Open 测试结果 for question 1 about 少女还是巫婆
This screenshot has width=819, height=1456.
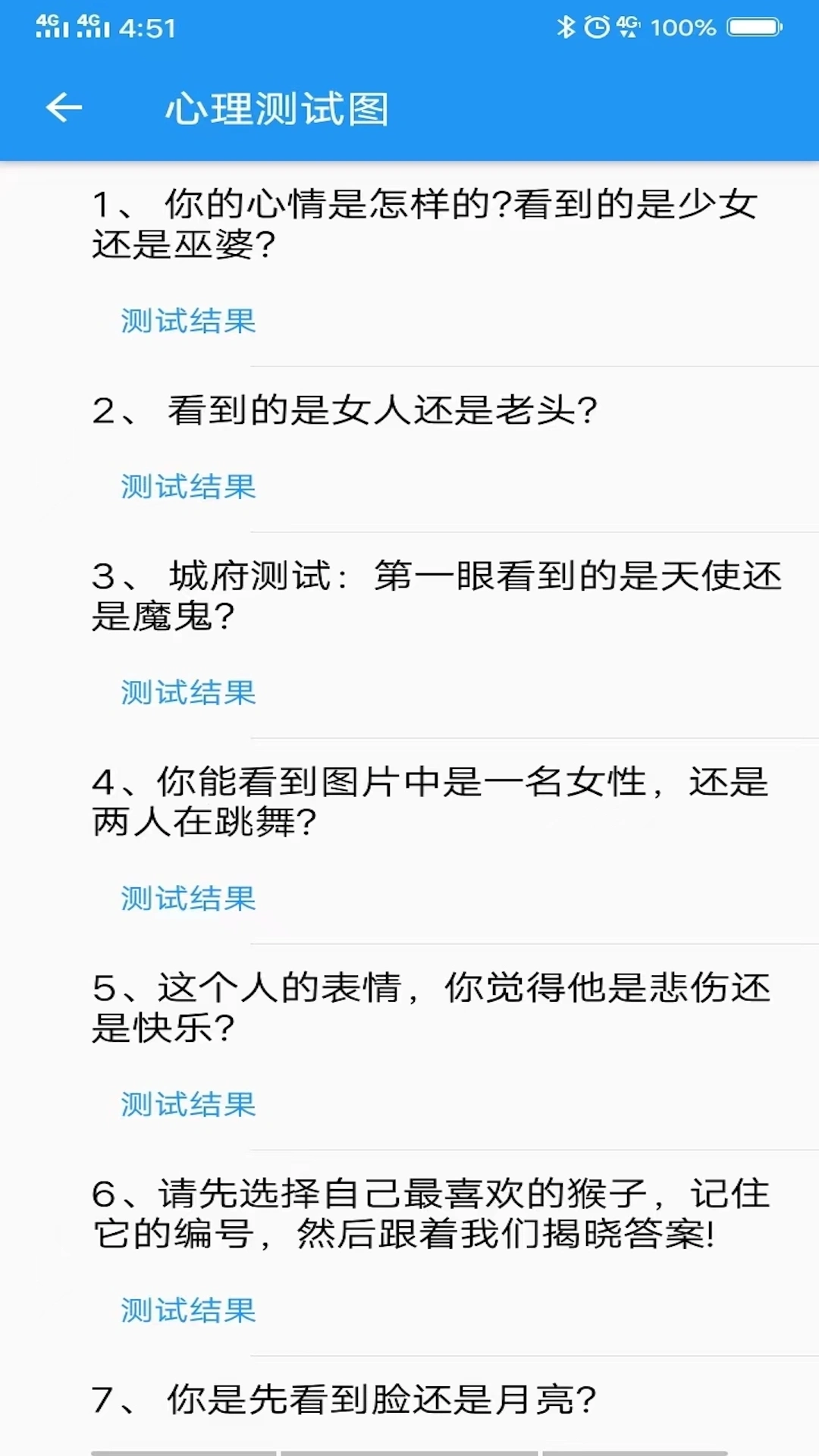pos(187,322)
